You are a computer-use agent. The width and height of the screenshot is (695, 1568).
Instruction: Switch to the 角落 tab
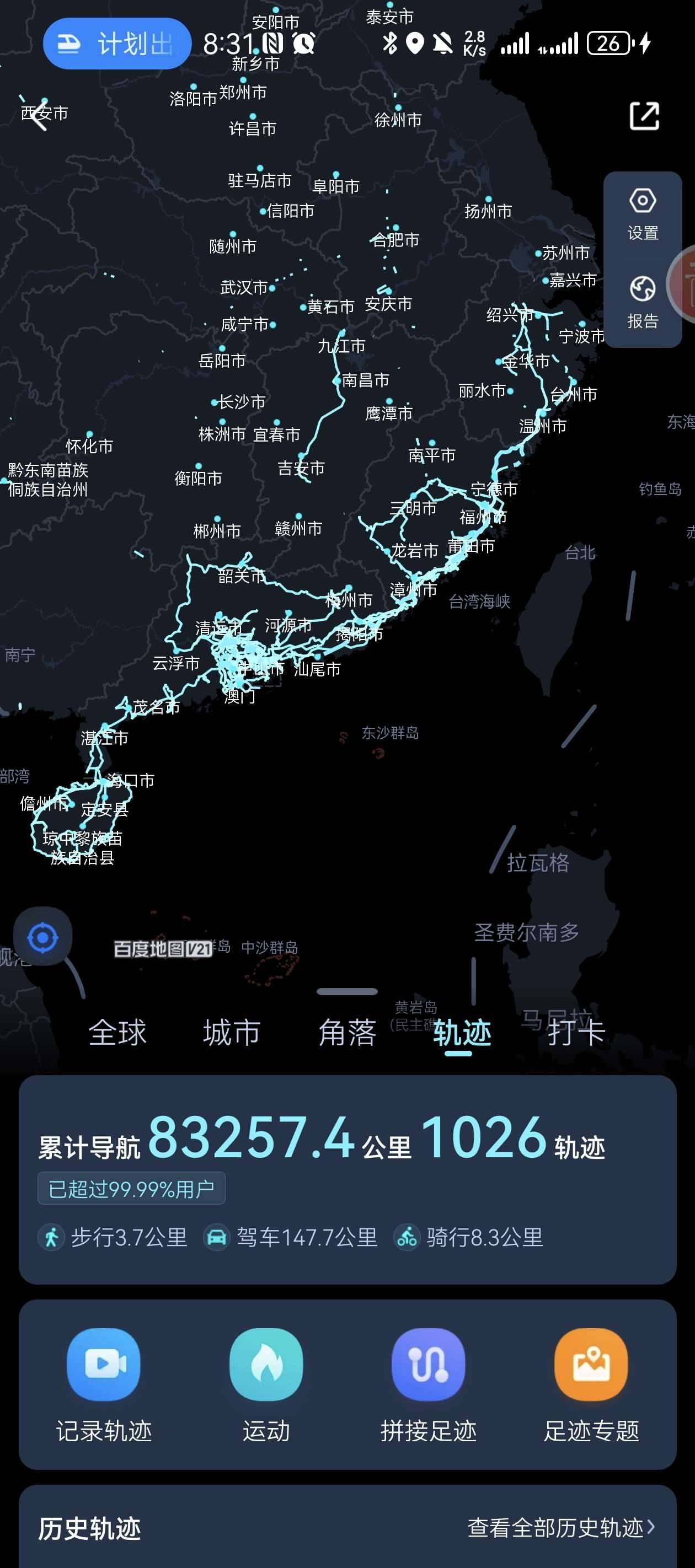coord(346,1033)
